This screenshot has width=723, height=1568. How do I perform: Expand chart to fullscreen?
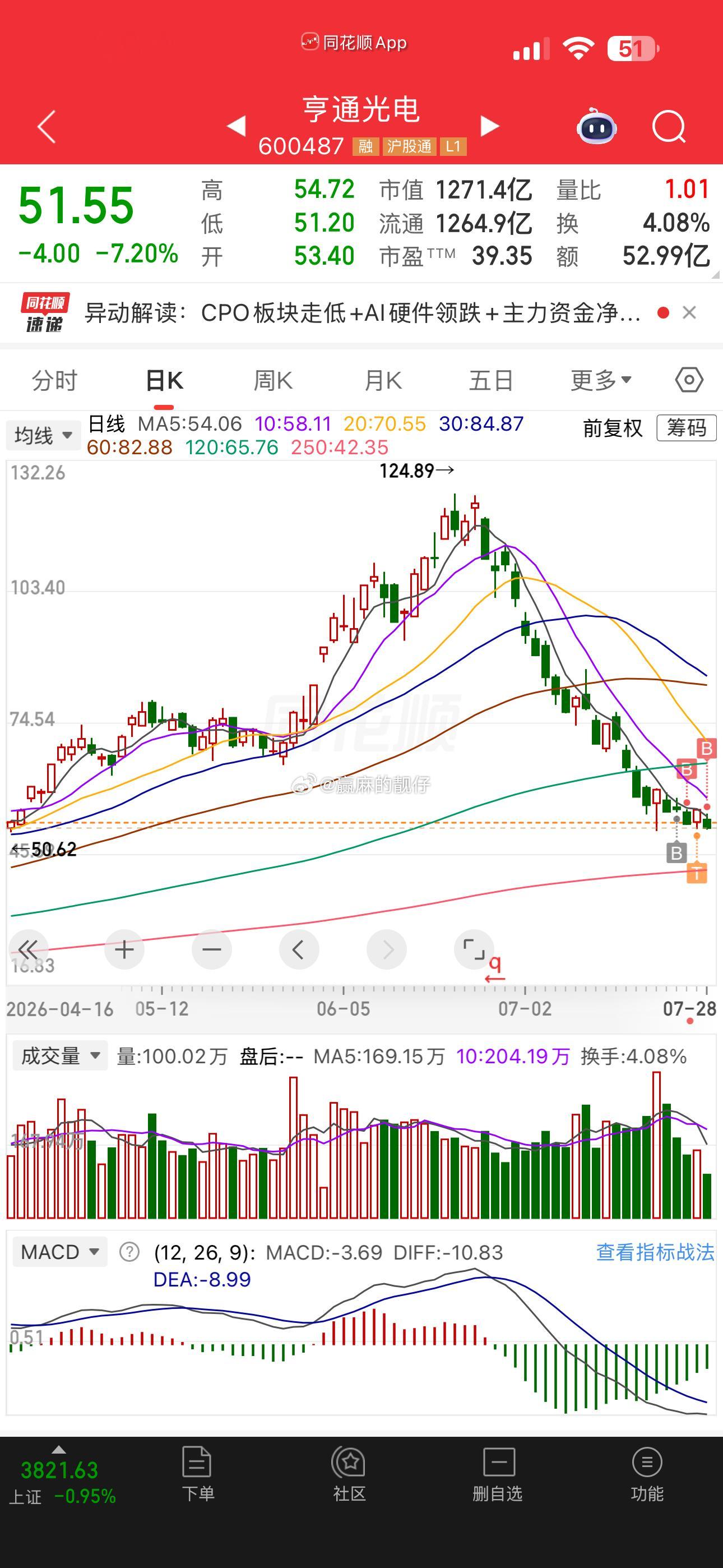474,949
